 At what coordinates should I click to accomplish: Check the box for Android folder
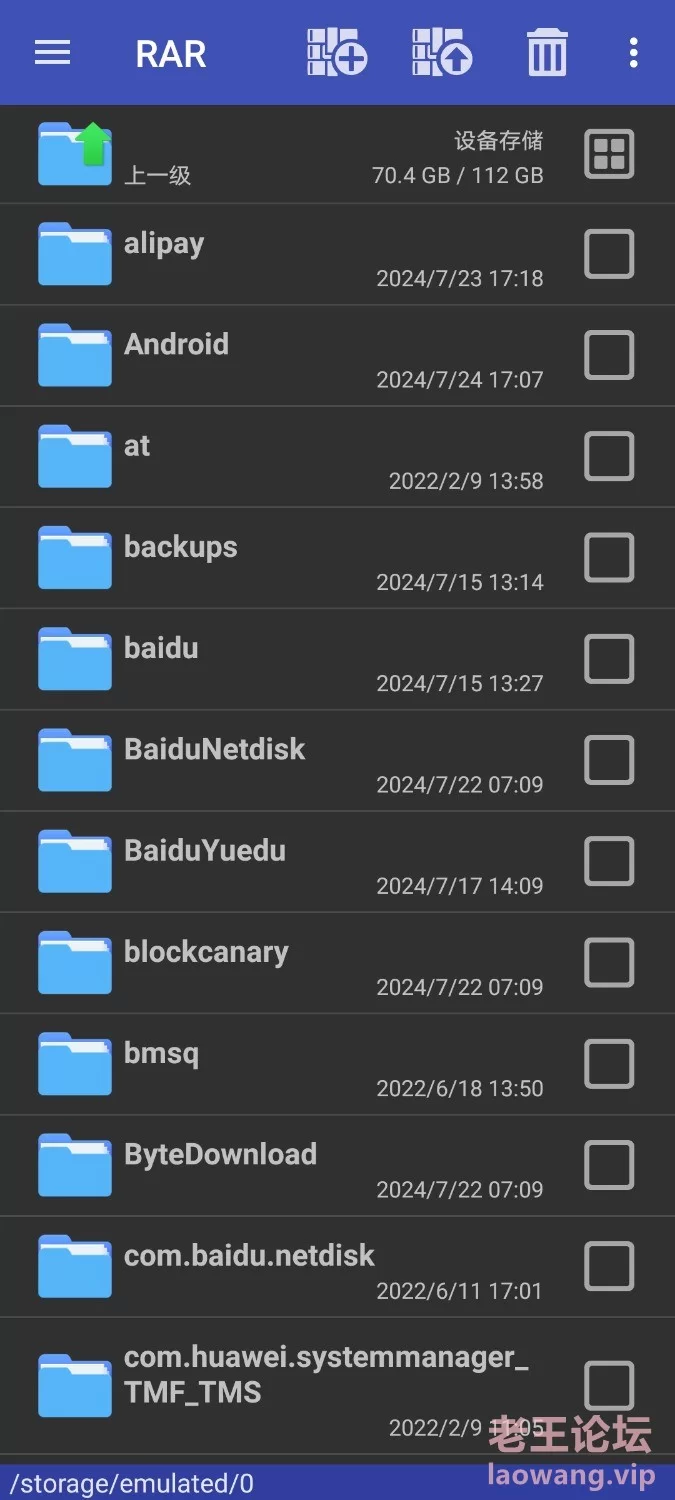coord(609,355)
